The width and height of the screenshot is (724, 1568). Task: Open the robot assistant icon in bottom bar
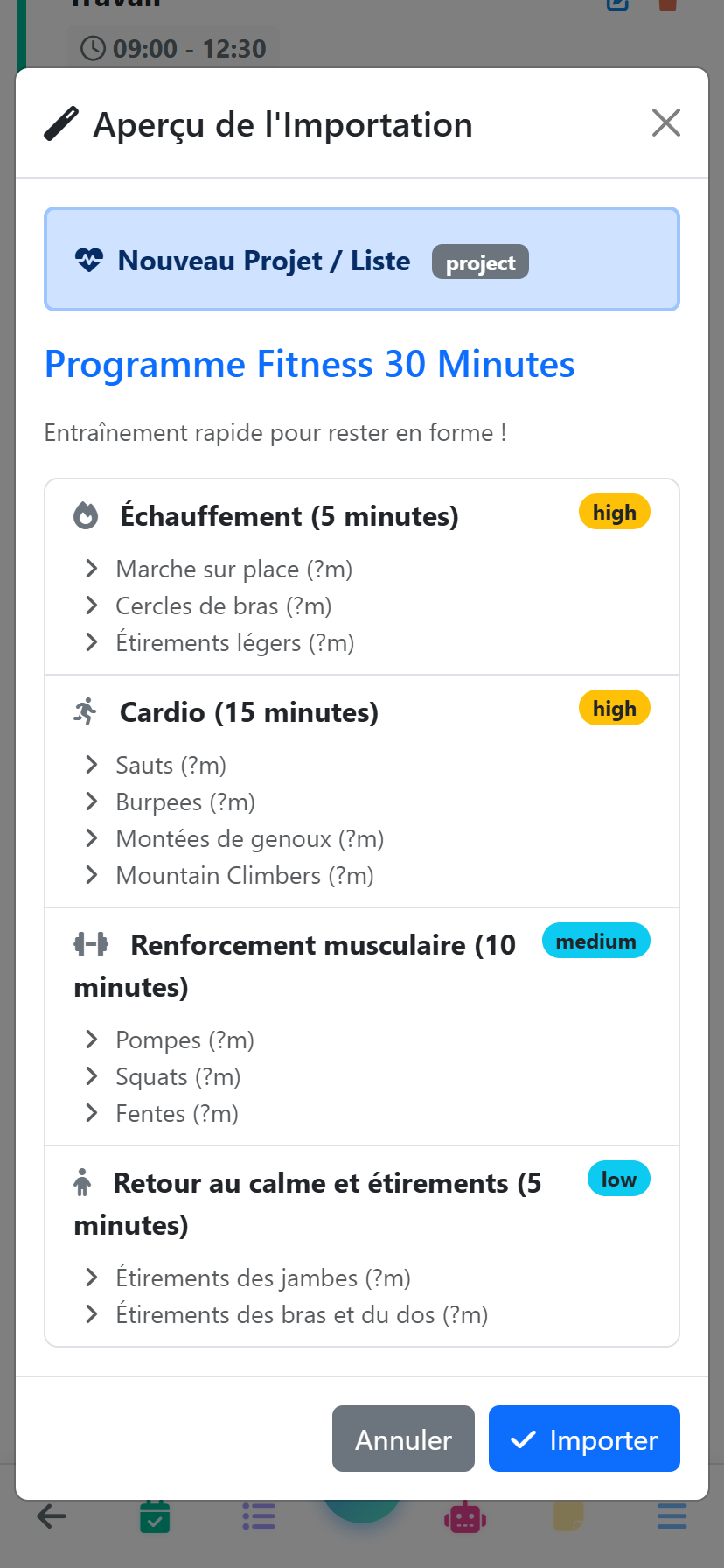[464, 1515]
